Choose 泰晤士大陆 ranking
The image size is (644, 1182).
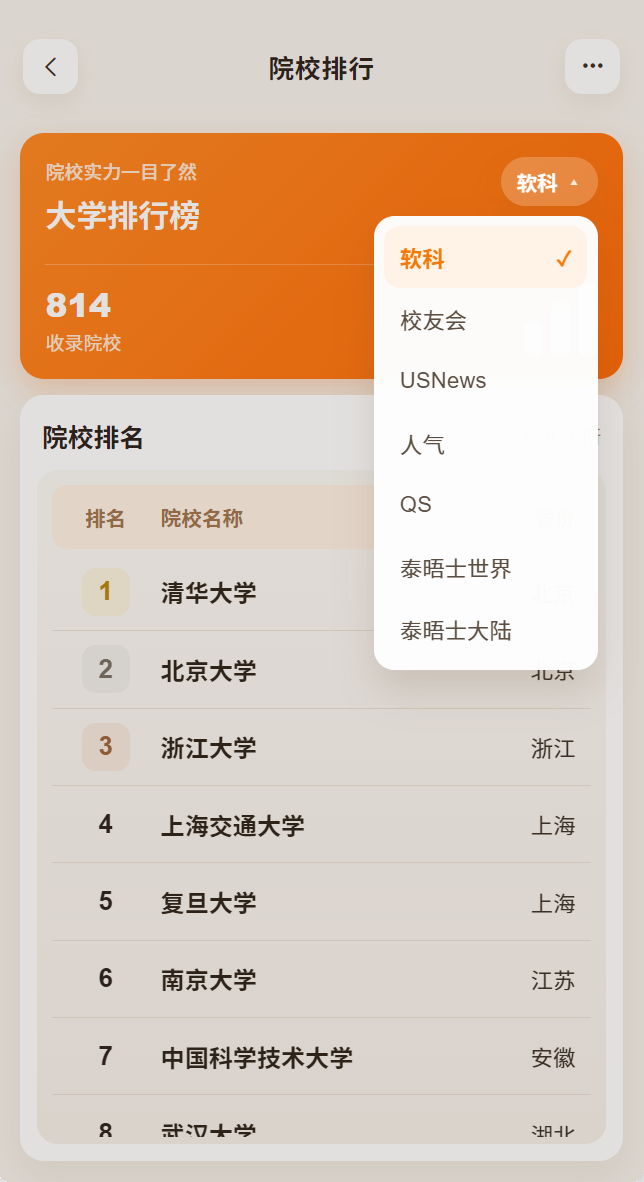[486, 630]
